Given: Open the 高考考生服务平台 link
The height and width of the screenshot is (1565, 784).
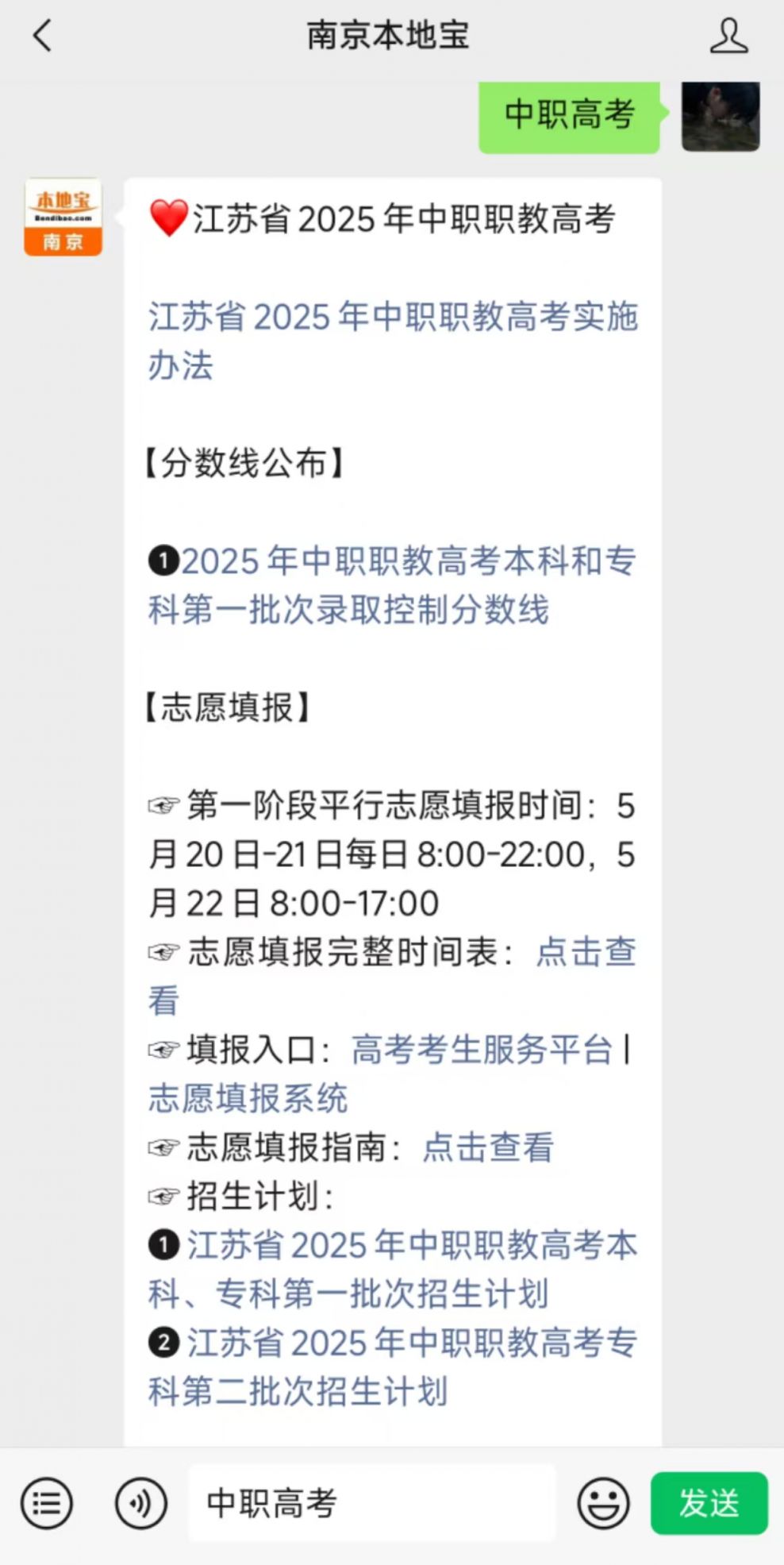Looking at the screenshot, I should tap(482, 1050).
